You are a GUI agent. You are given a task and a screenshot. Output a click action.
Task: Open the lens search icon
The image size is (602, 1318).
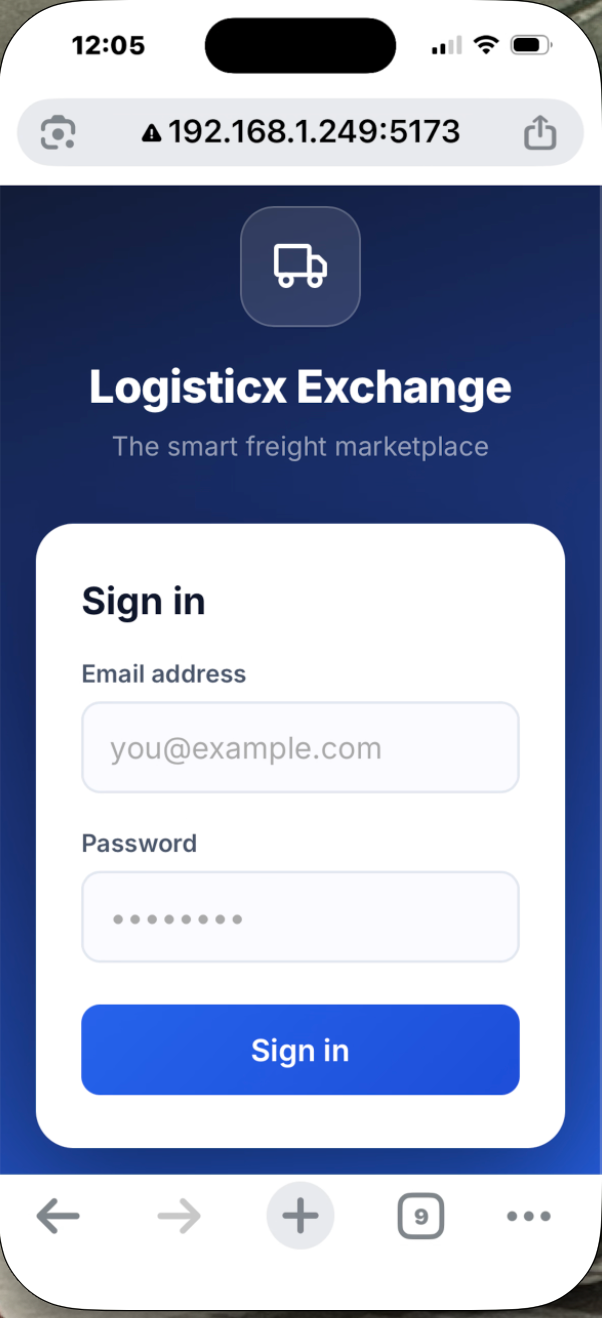[x=58, y=132]
